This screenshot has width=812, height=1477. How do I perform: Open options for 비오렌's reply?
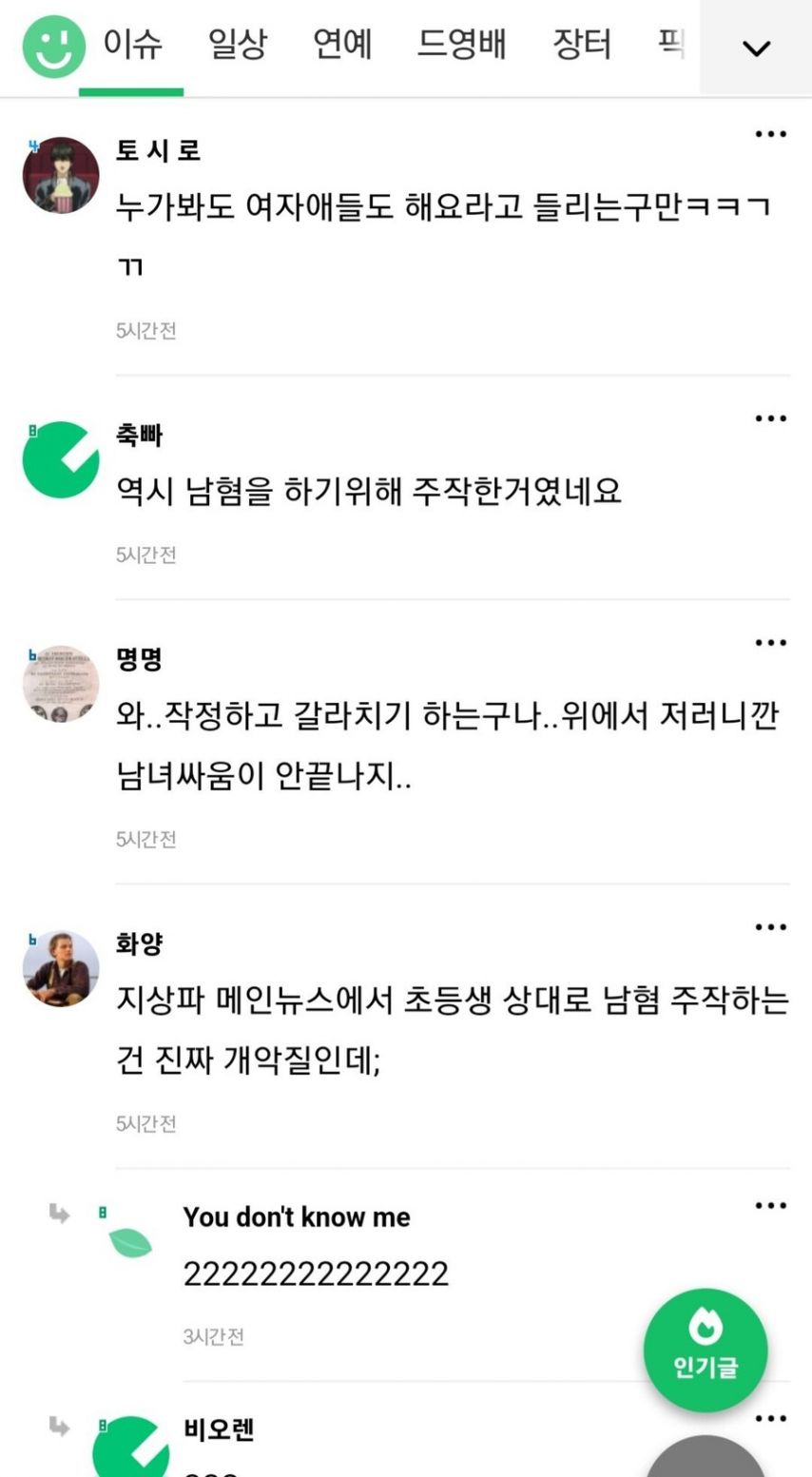(x=770, y=1419)
